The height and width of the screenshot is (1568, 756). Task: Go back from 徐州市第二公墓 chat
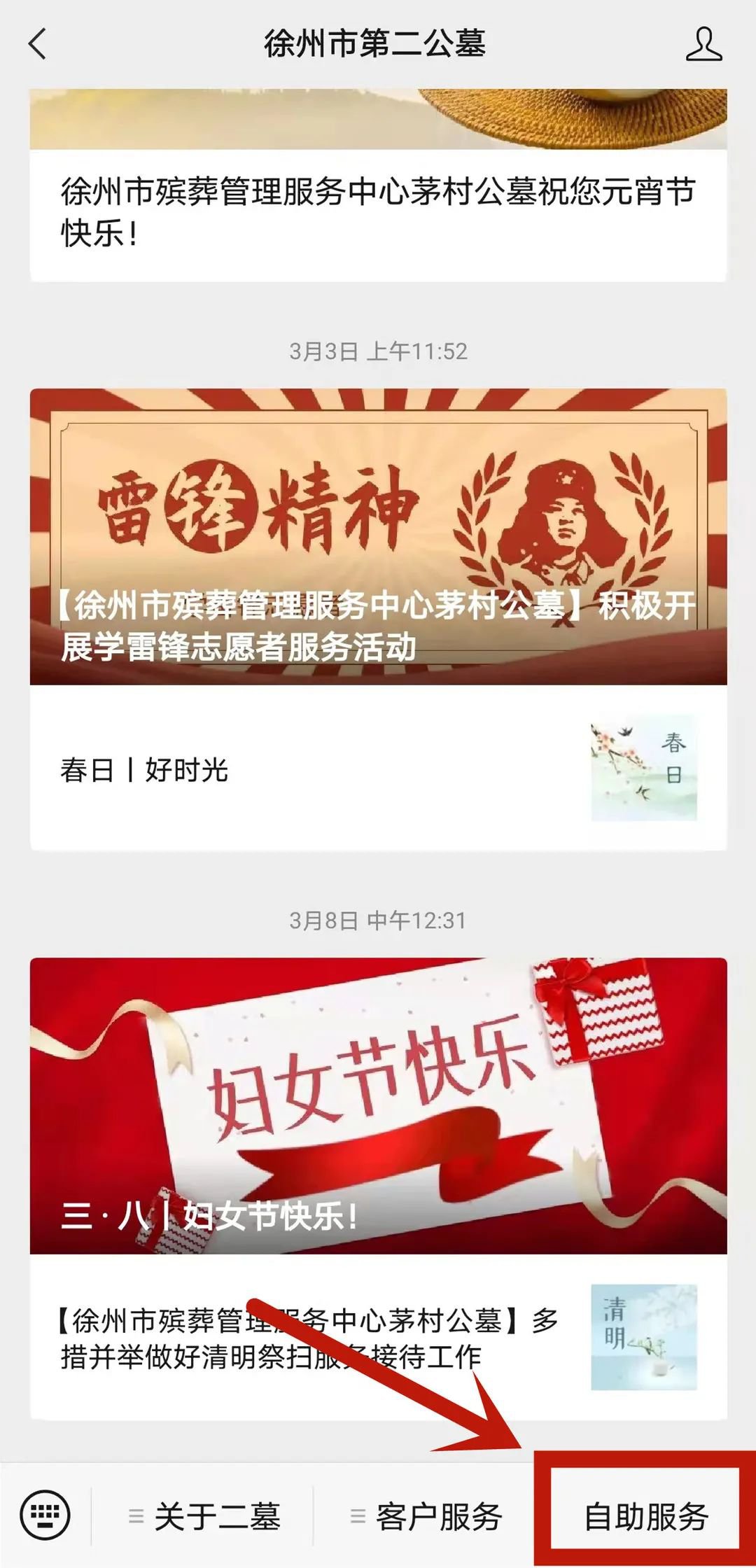click(x=38, y=44)
